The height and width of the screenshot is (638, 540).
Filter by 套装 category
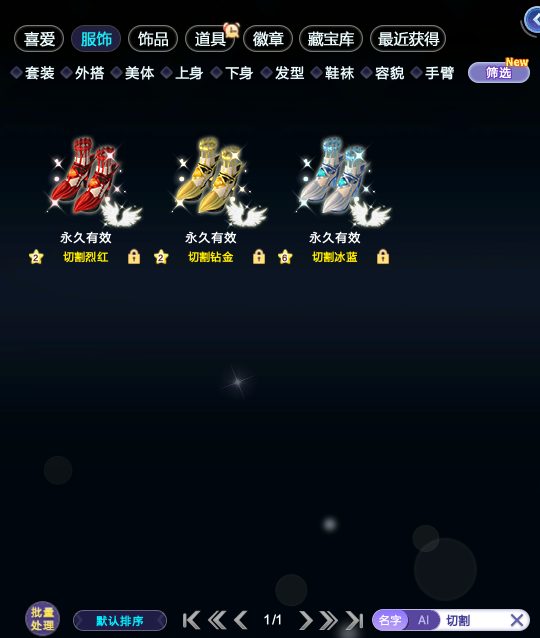pos(33,73)
